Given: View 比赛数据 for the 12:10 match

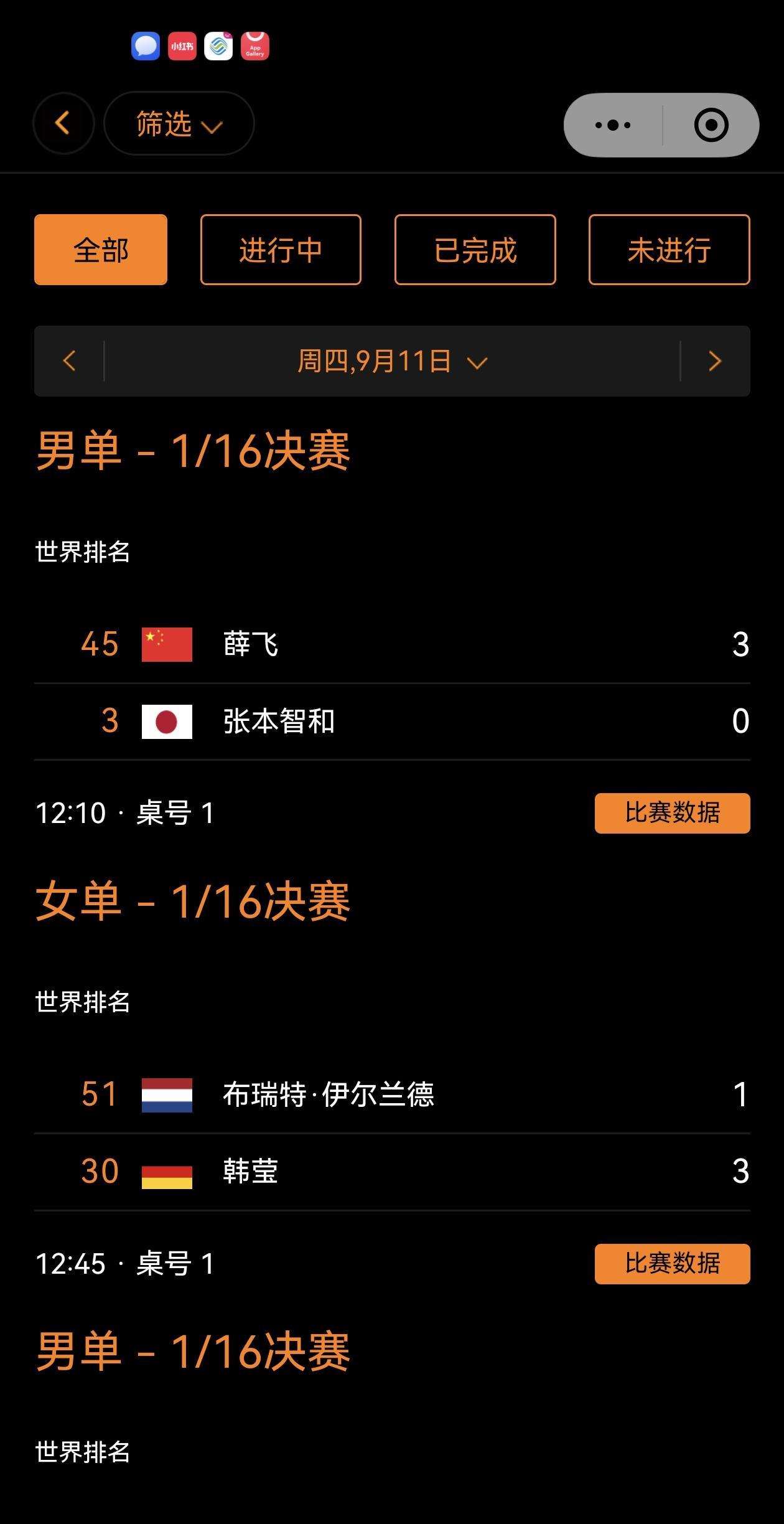Looking at the screenshot, I should point(672,813).
